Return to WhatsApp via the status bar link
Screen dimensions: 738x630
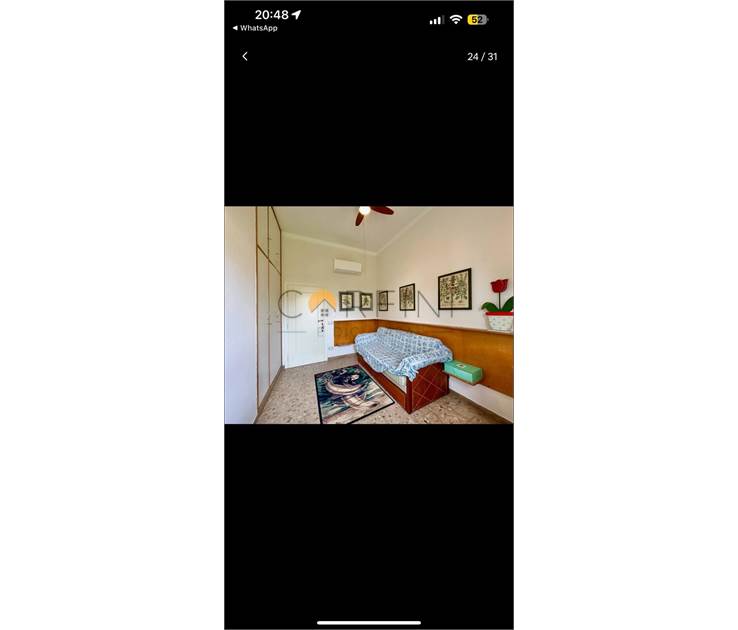pyautogui.click(x=255, y=28)
